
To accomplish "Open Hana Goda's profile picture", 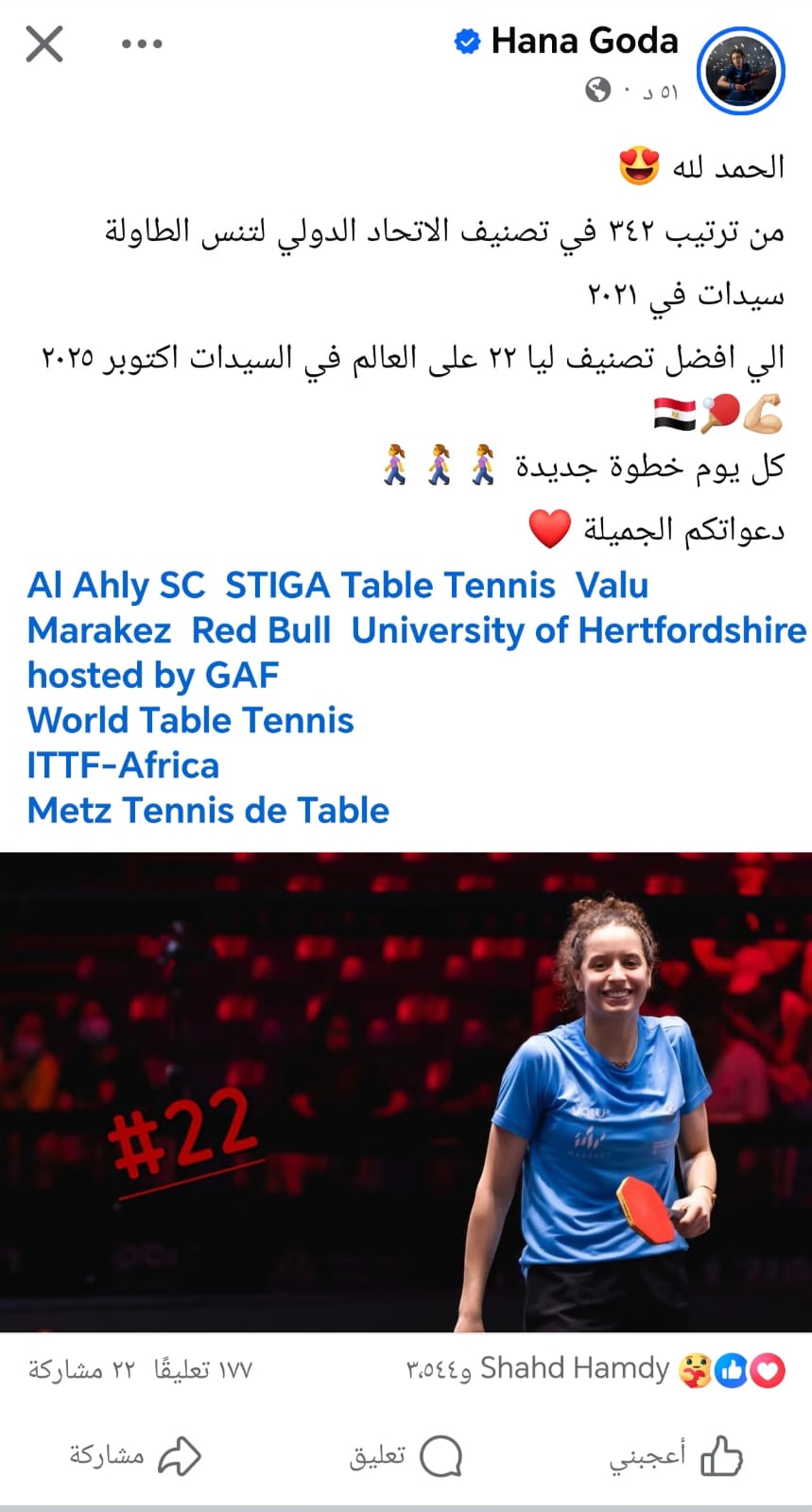I will [741, 72].
